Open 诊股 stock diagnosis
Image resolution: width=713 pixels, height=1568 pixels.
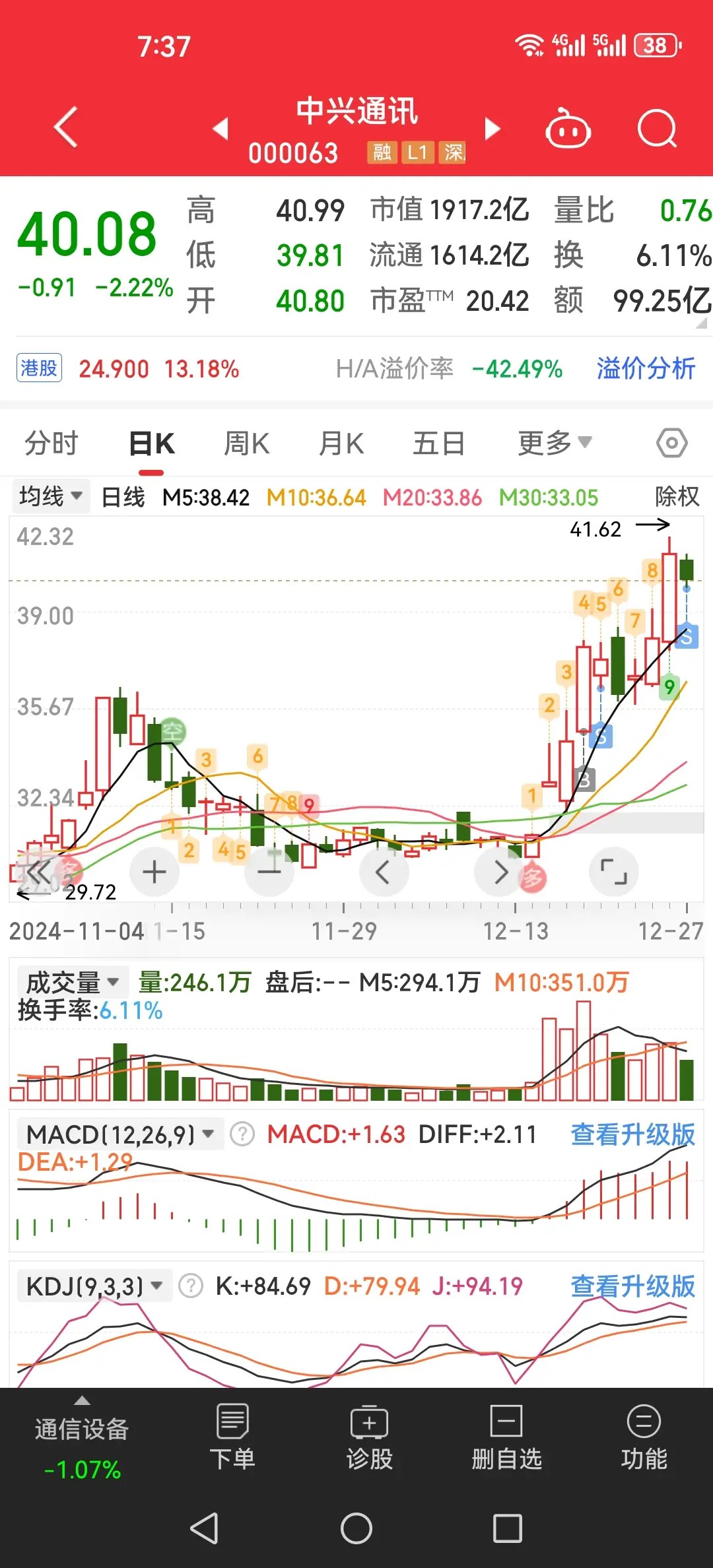[370, 1439]
